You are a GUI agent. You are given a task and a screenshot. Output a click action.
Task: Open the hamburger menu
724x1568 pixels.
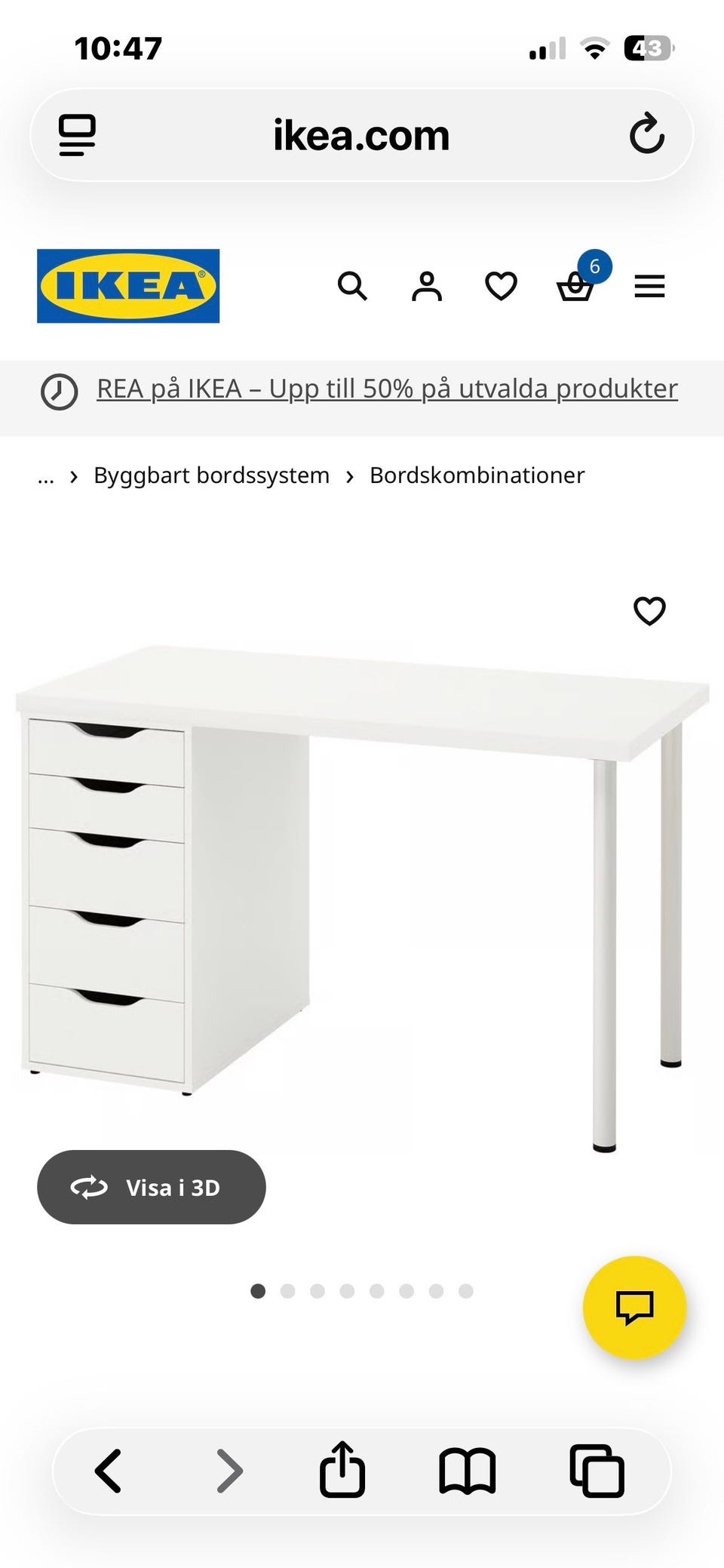click(x=649, y=286)
